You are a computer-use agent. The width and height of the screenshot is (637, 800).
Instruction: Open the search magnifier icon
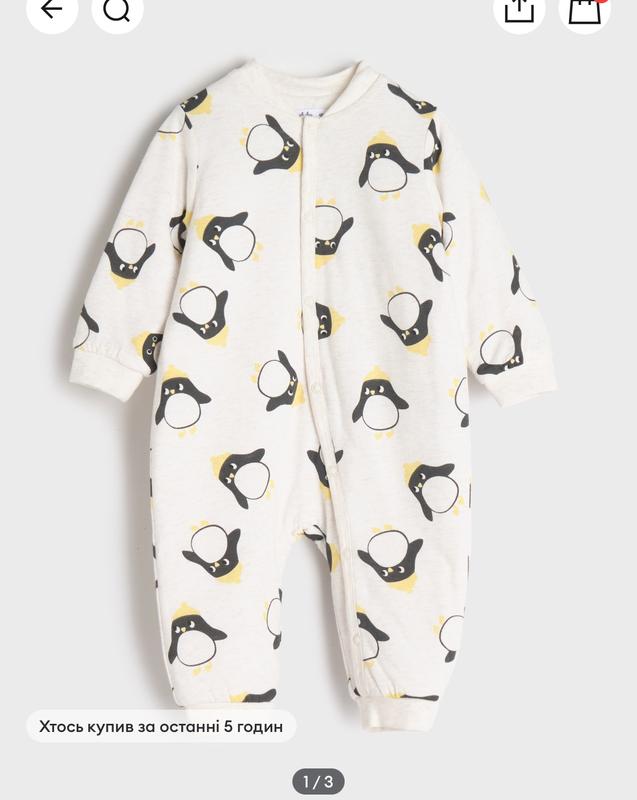tap(117, 10)
